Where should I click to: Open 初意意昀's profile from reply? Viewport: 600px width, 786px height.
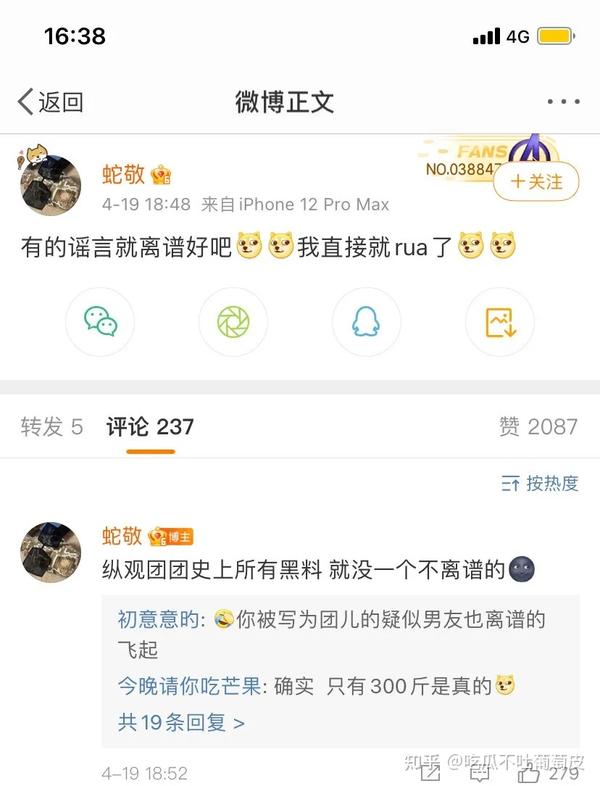click(x=160, y=620)
